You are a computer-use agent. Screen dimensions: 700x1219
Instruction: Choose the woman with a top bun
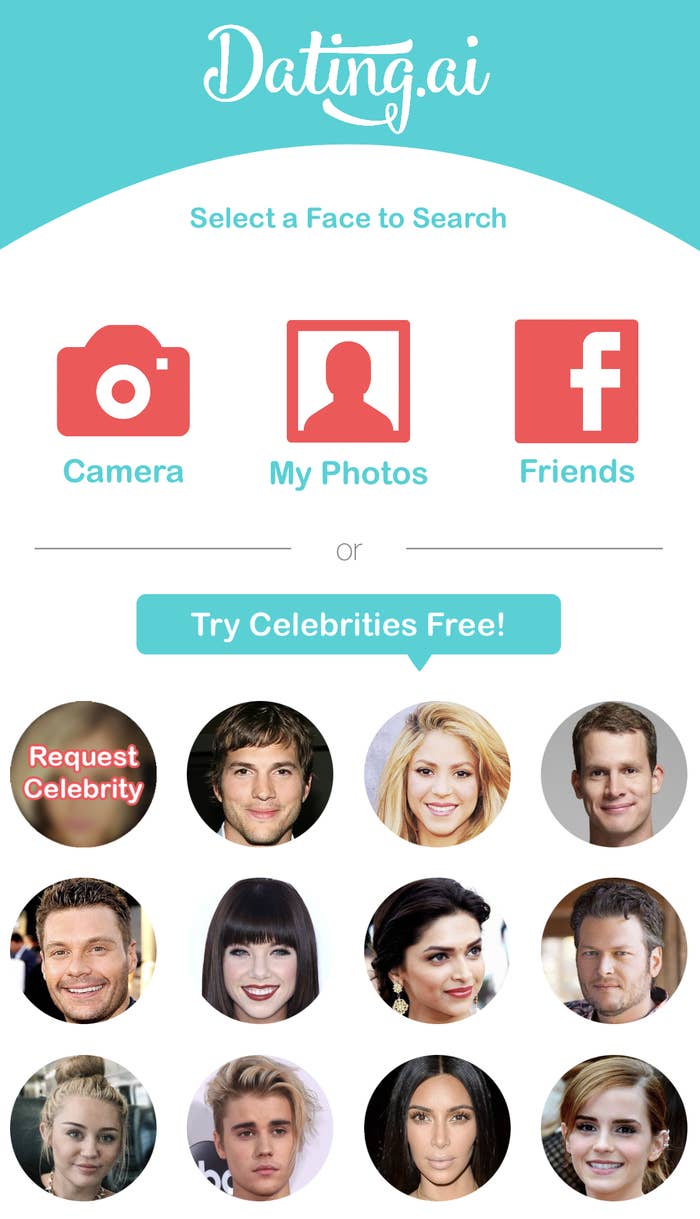(83, 1127)
